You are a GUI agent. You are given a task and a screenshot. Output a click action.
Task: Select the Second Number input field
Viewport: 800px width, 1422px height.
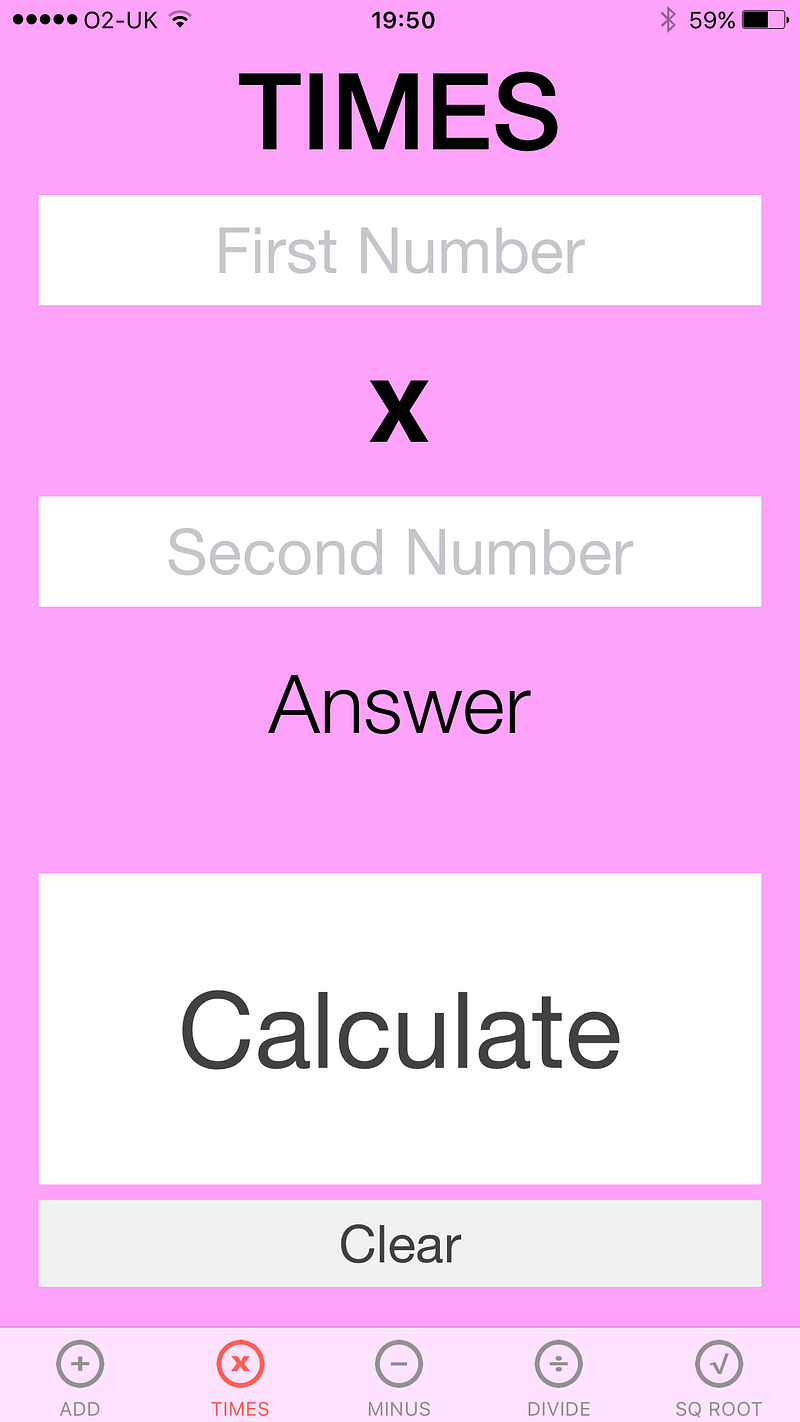point(400,551)
